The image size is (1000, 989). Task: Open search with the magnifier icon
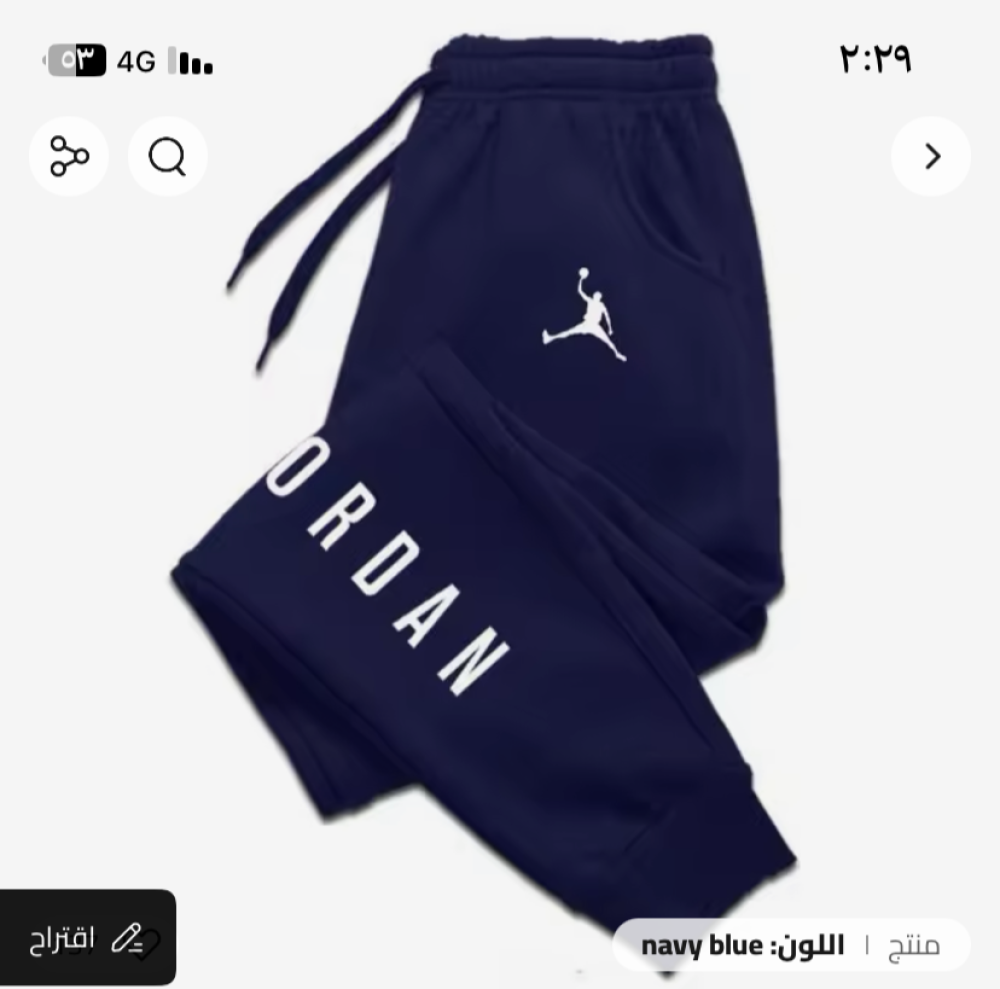click(x=167, y=156)
